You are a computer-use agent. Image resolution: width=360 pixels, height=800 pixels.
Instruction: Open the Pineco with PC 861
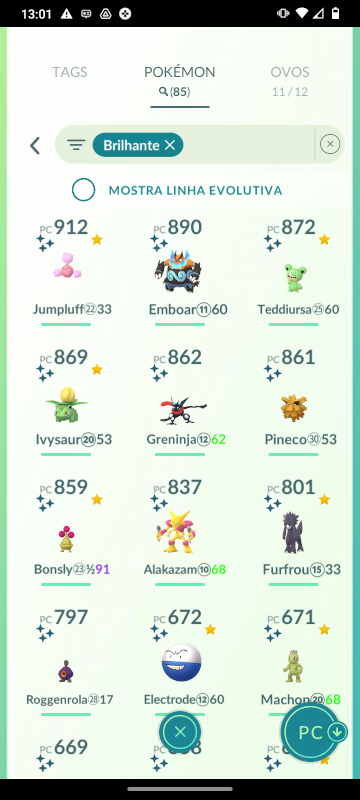pyautogui.click(x=294, y=402)
